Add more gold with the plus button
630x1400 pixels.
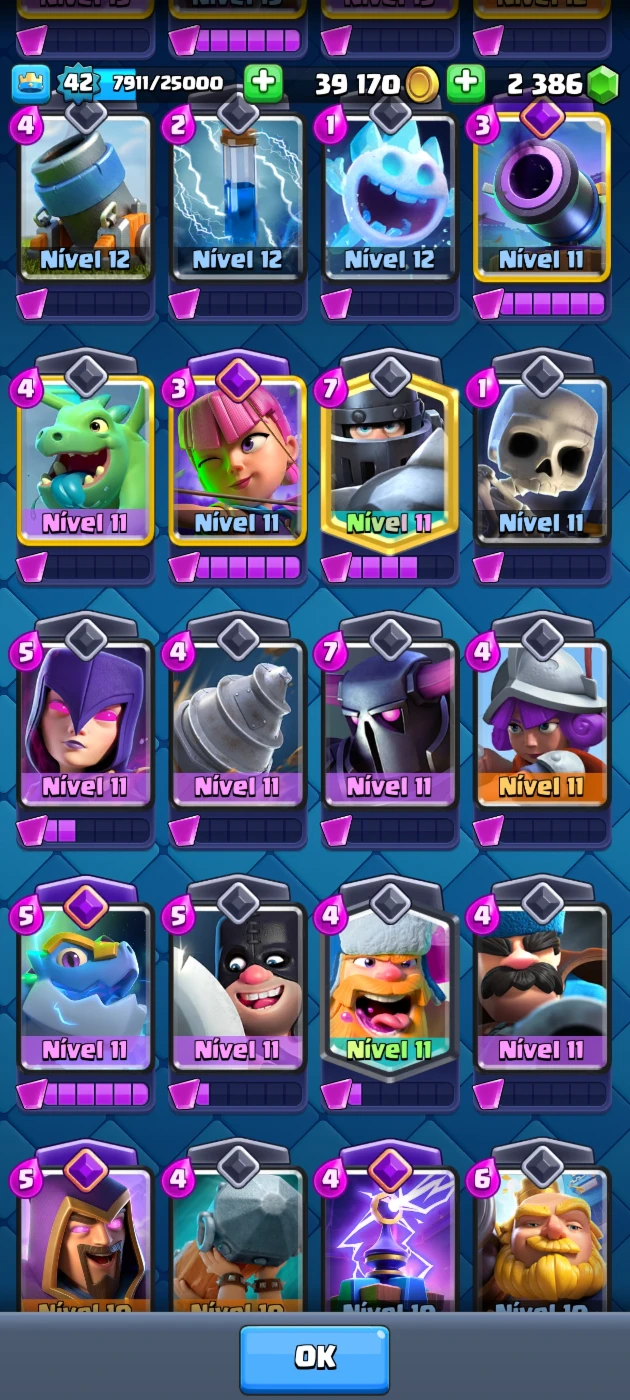(465, 84)
